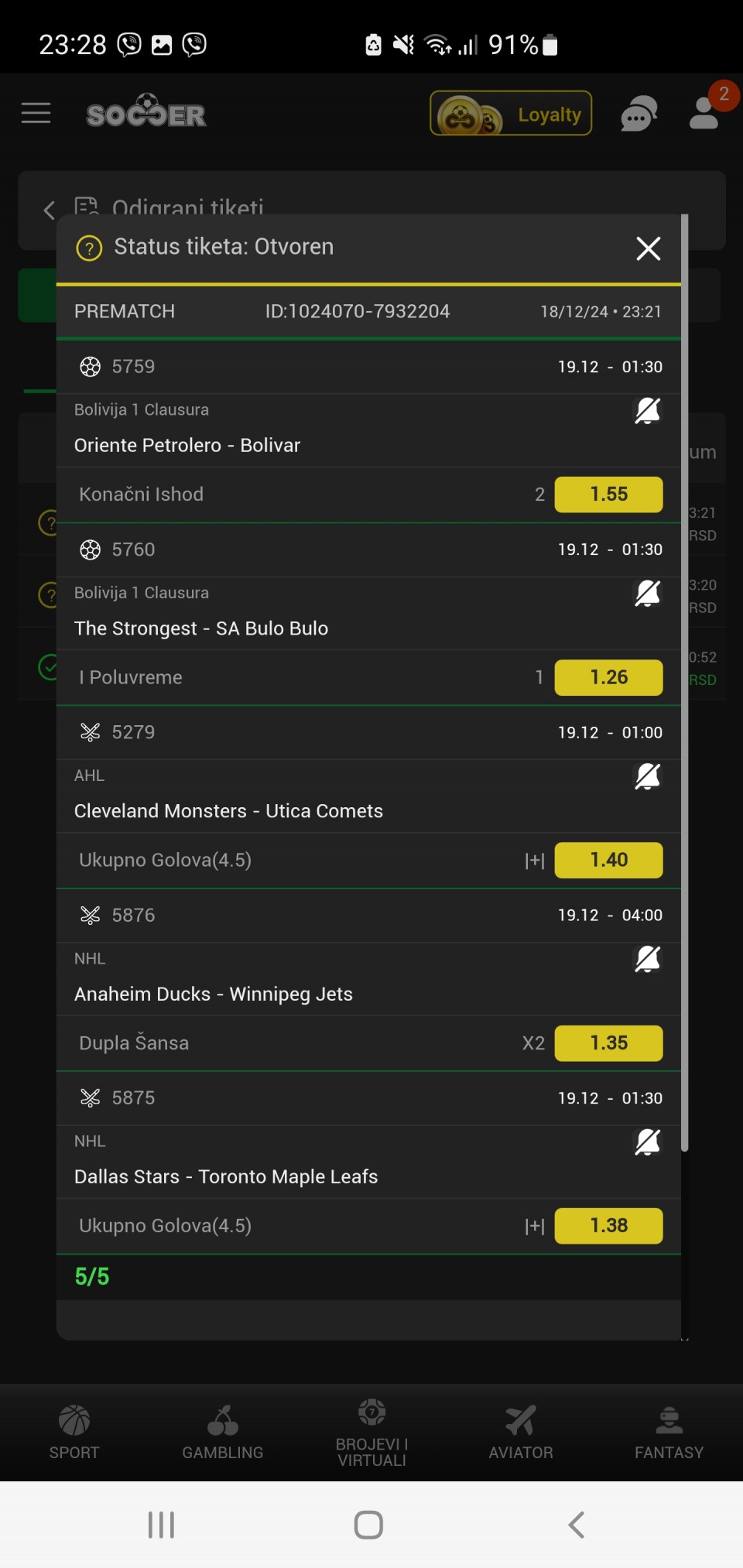
Task: Toggle notifications for Cleveland Monsters - Utica Comets
Action: pos(647,776)
